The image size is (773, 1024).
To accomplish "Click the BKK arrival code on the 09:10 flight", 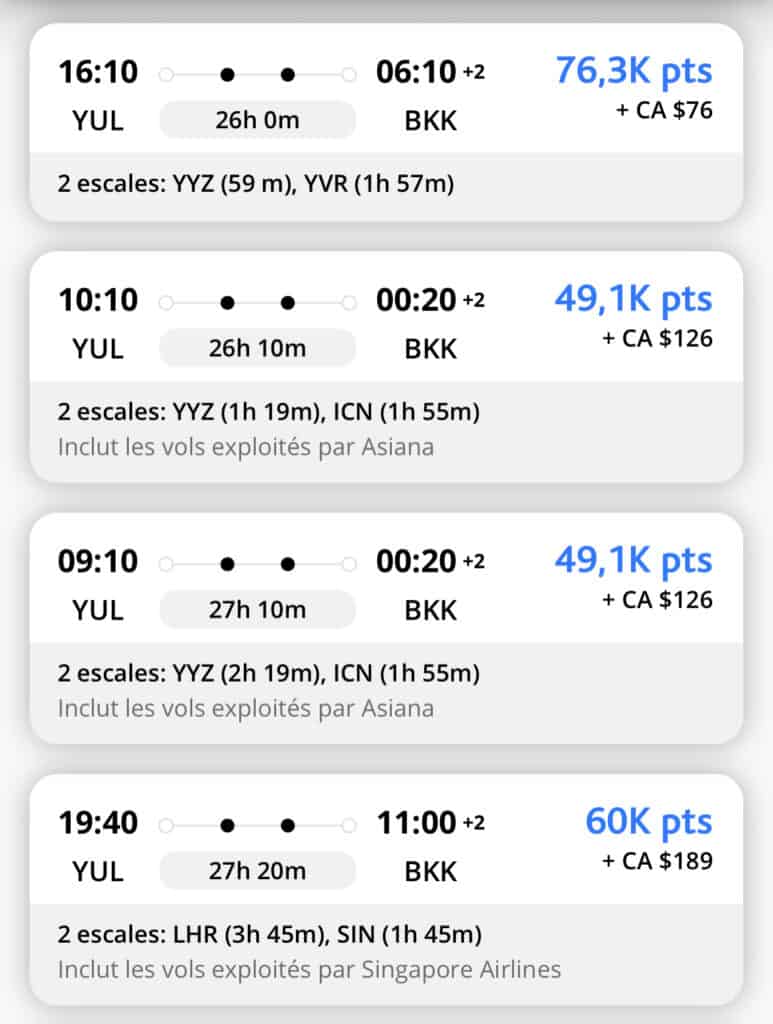I will click(429, 609).
